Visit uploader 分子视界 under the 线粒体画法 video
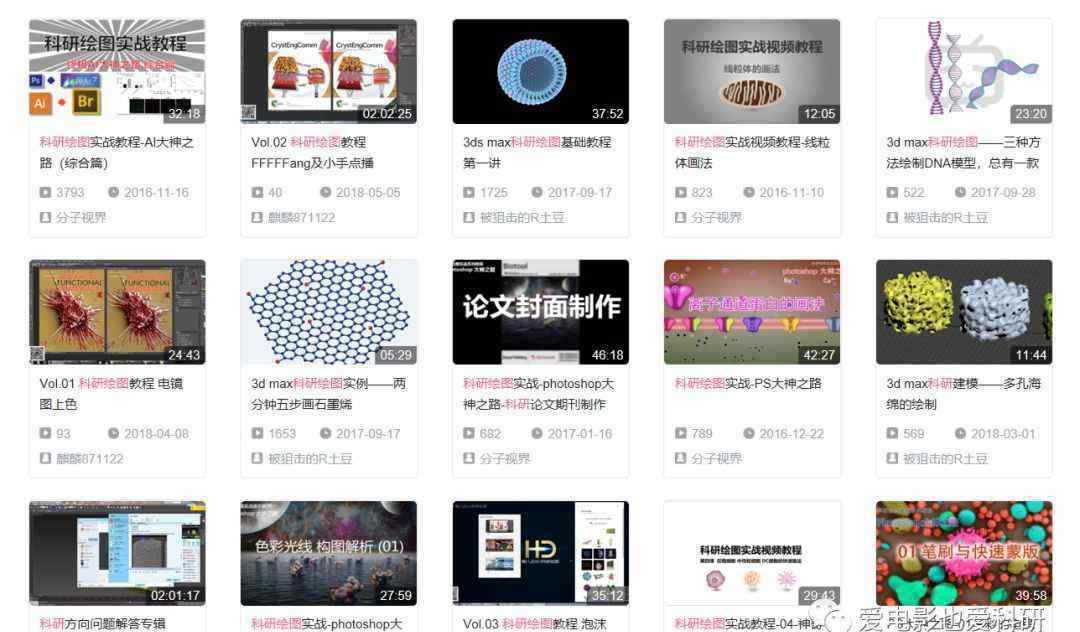This screenshot has width=1080, height=632. [716, 217]
